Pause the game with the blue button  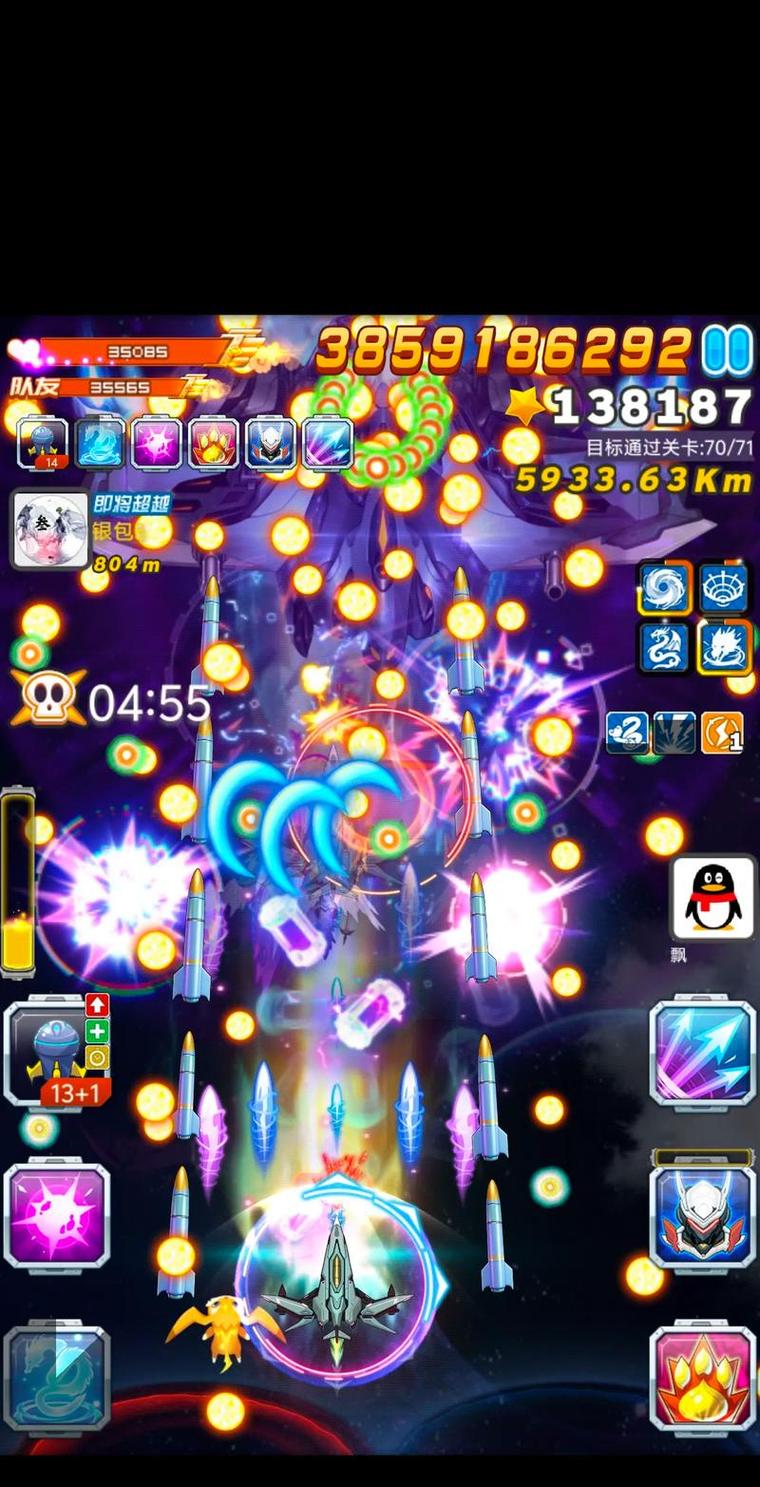[727, 351]
